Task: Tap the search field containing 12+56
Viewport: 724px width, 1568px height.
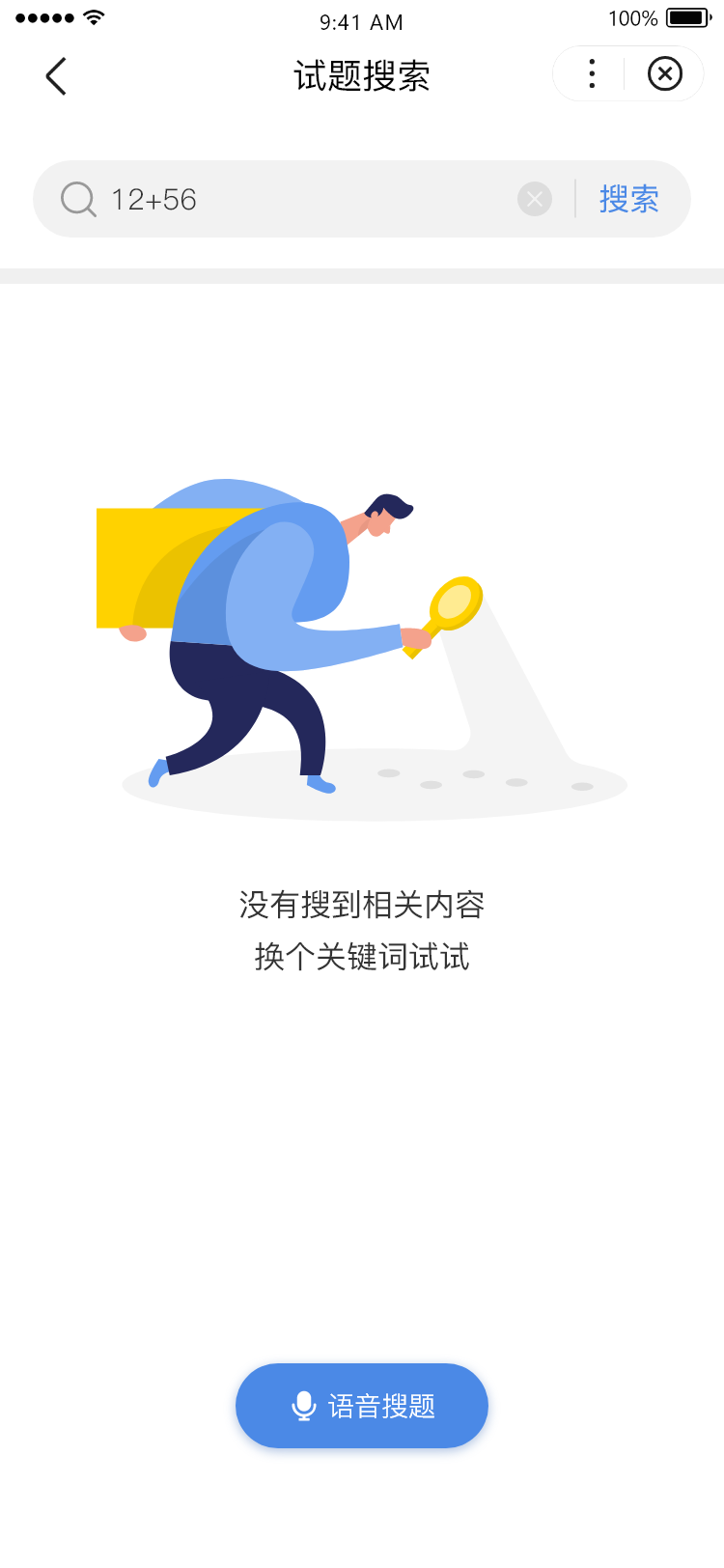Action: tap(309, 200)
